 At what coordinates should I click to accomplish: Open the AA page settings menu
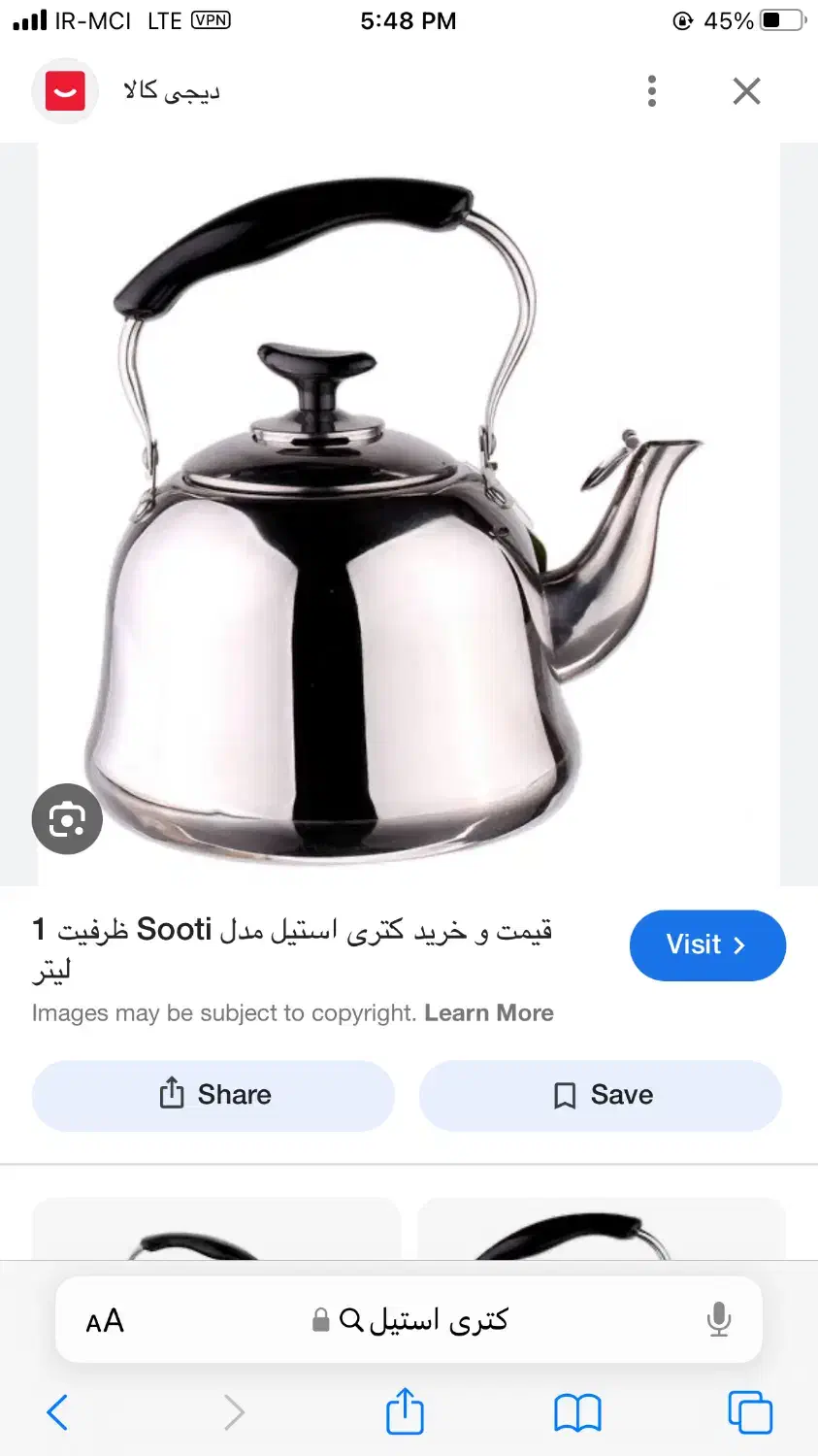[105, 1321]
